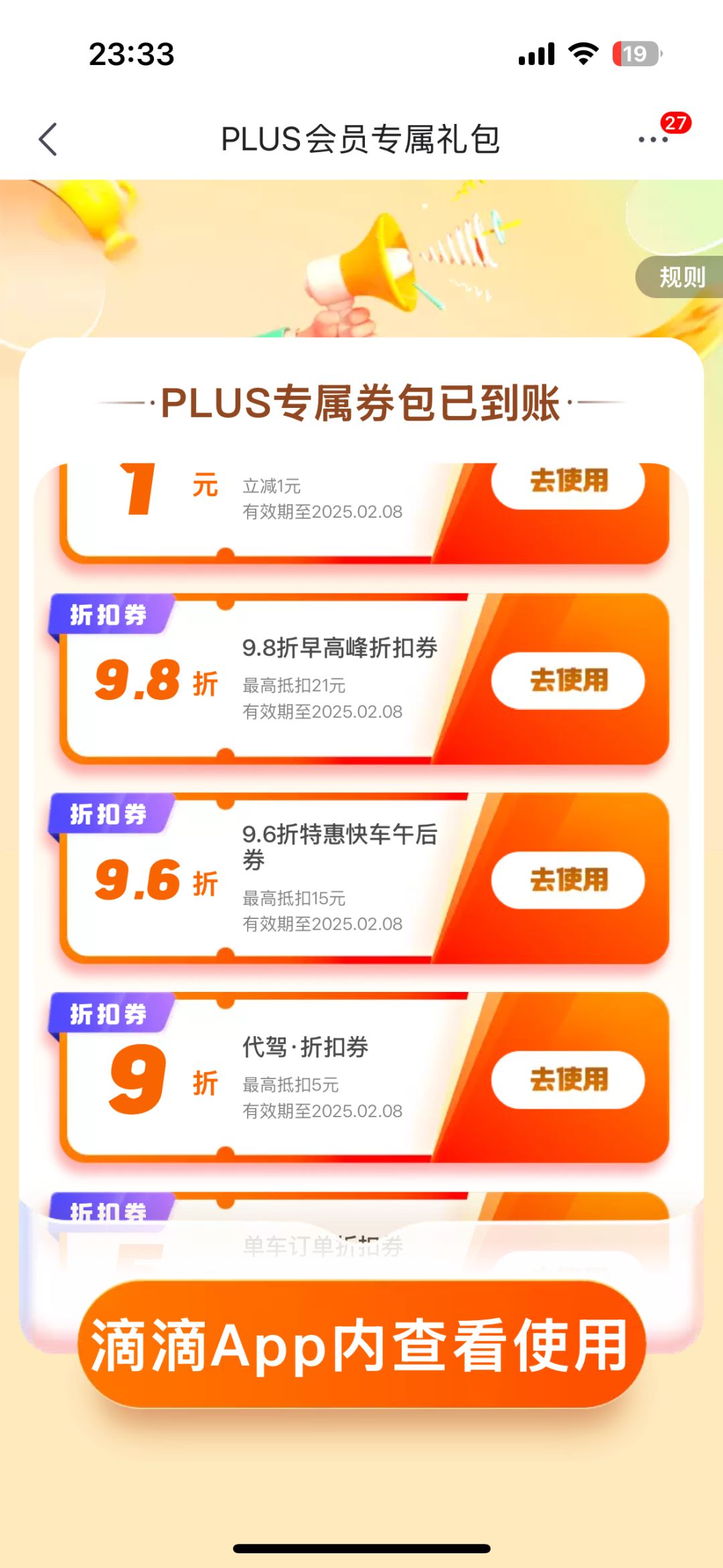Open the three-dot more menu
723x1568 pixels.
(653, 139)
